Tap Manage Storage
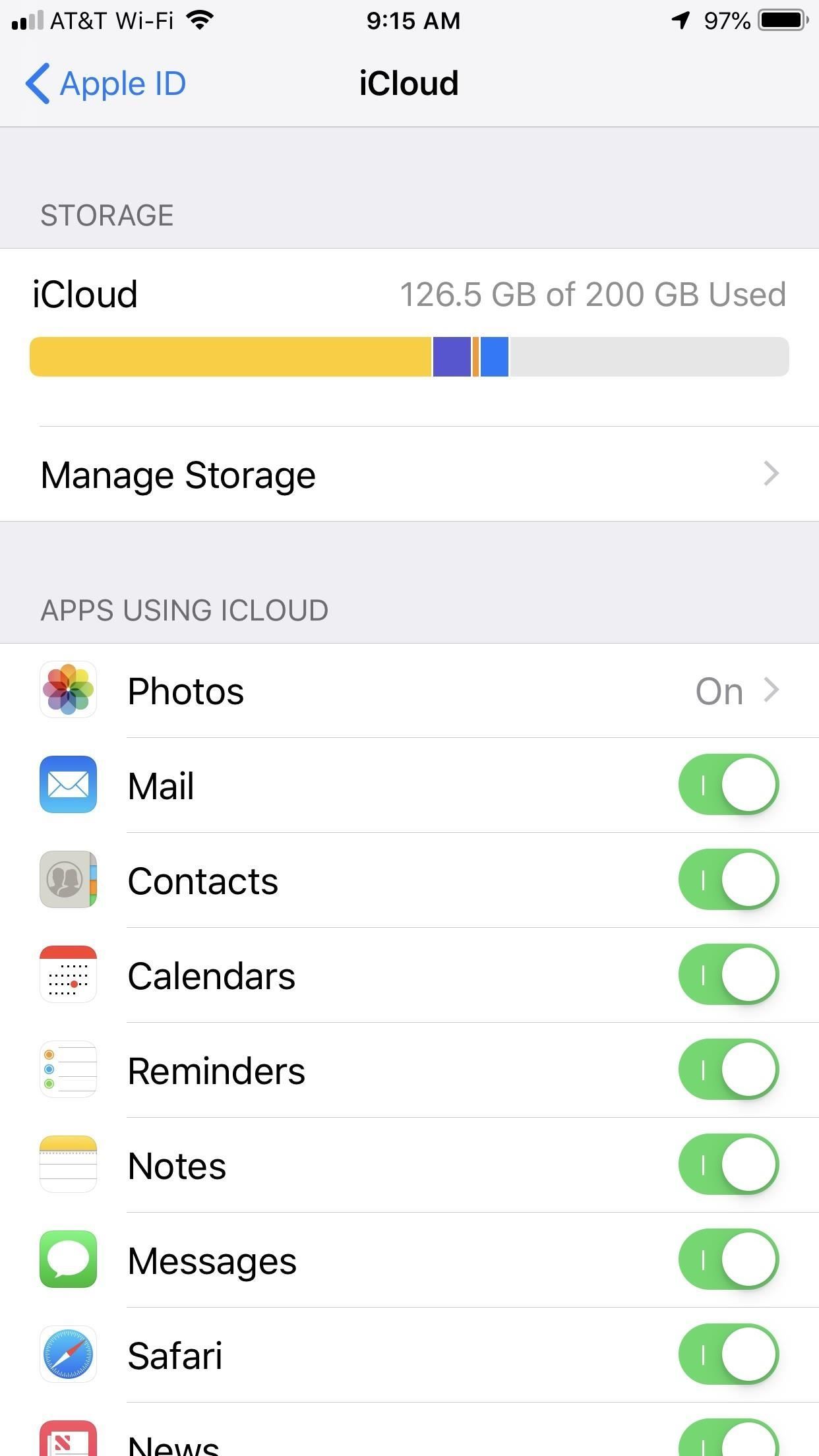 [178, 473]
